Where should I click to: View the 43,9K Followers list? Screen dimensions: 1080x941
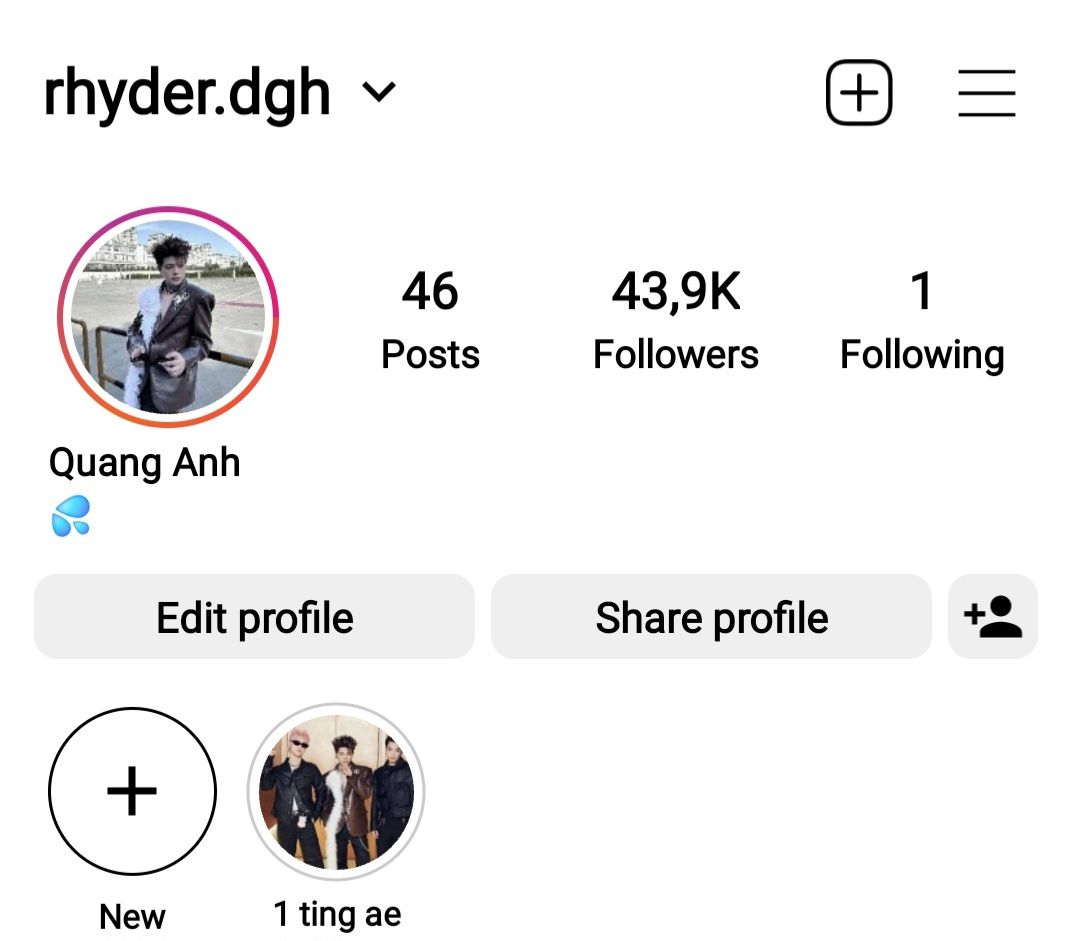click(676, 320)
